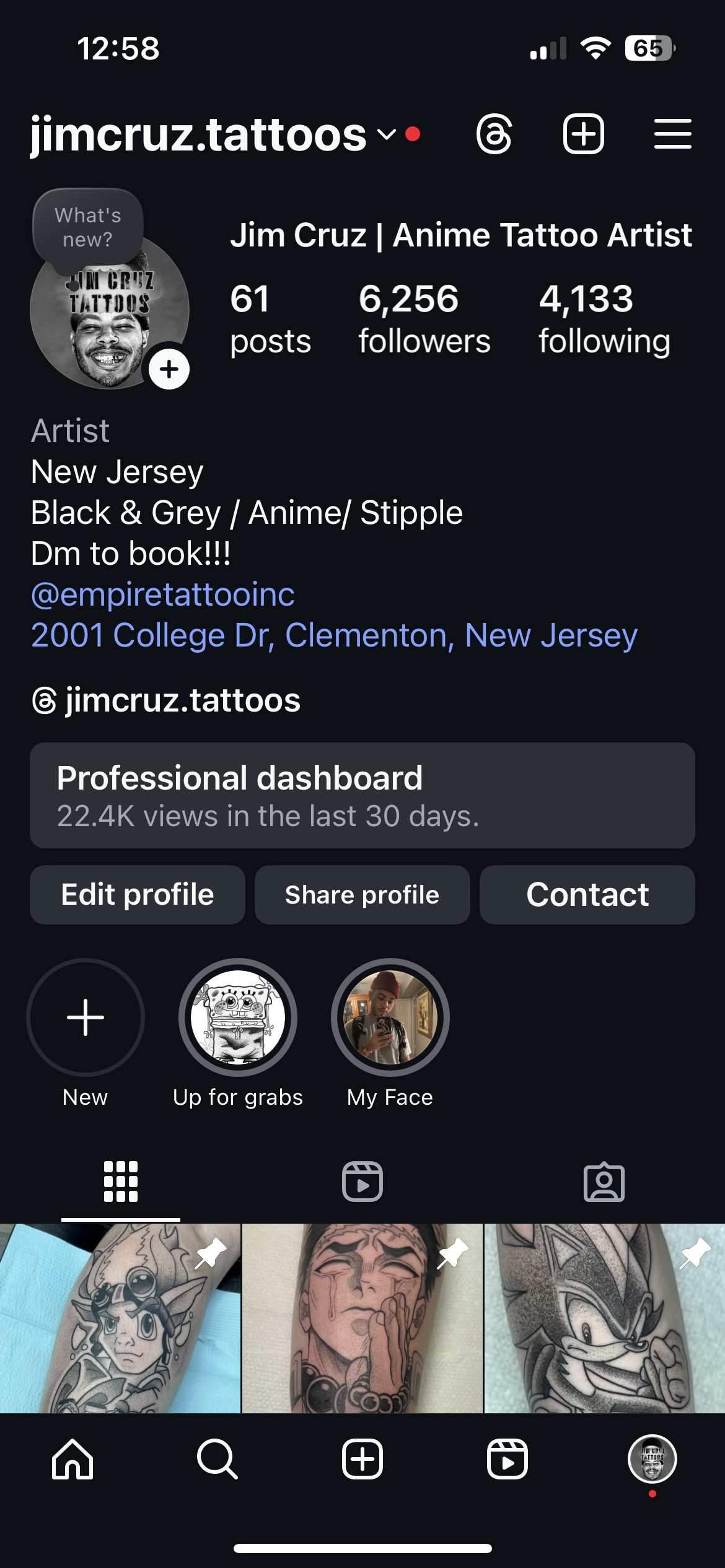Tap Share profile

(362, 895)
